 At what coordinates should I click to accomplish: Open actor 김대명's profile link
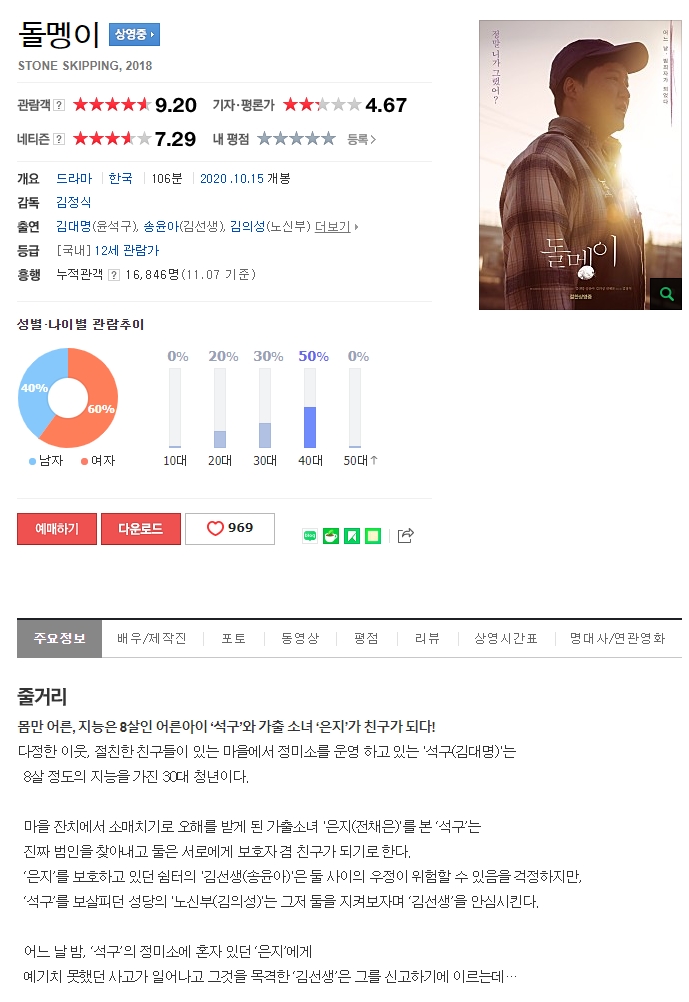point(73,226)
